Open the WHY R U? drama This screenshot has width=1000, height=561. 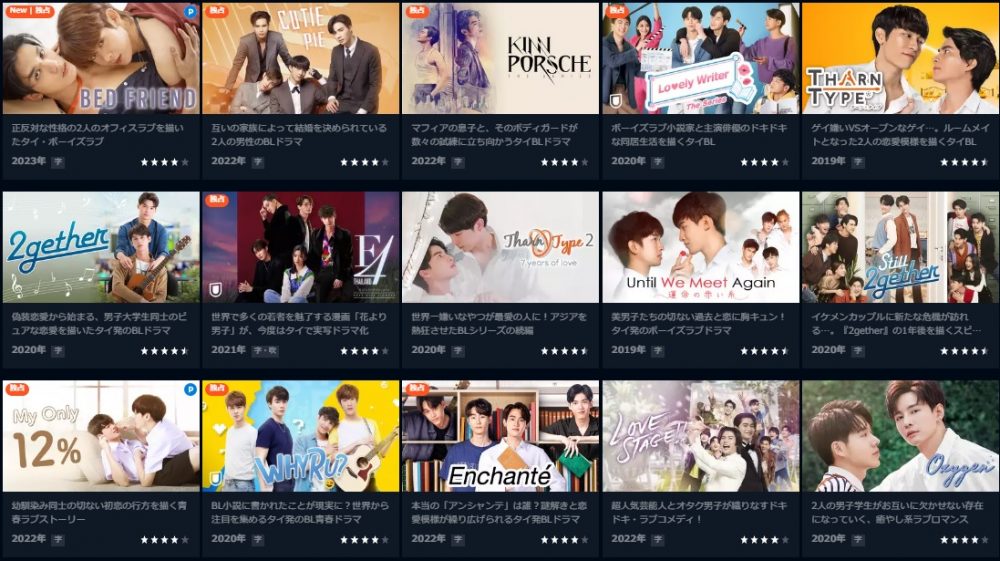pos(300,436)
